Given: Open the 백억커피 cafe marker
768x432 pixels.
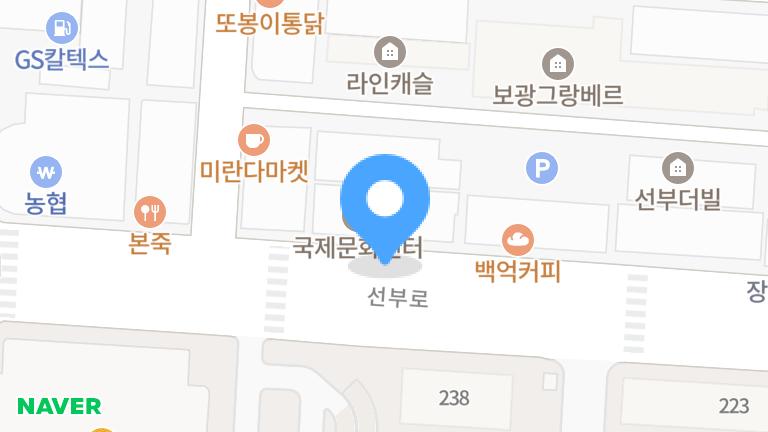Looking at the screenshot, I should point(517,239).
